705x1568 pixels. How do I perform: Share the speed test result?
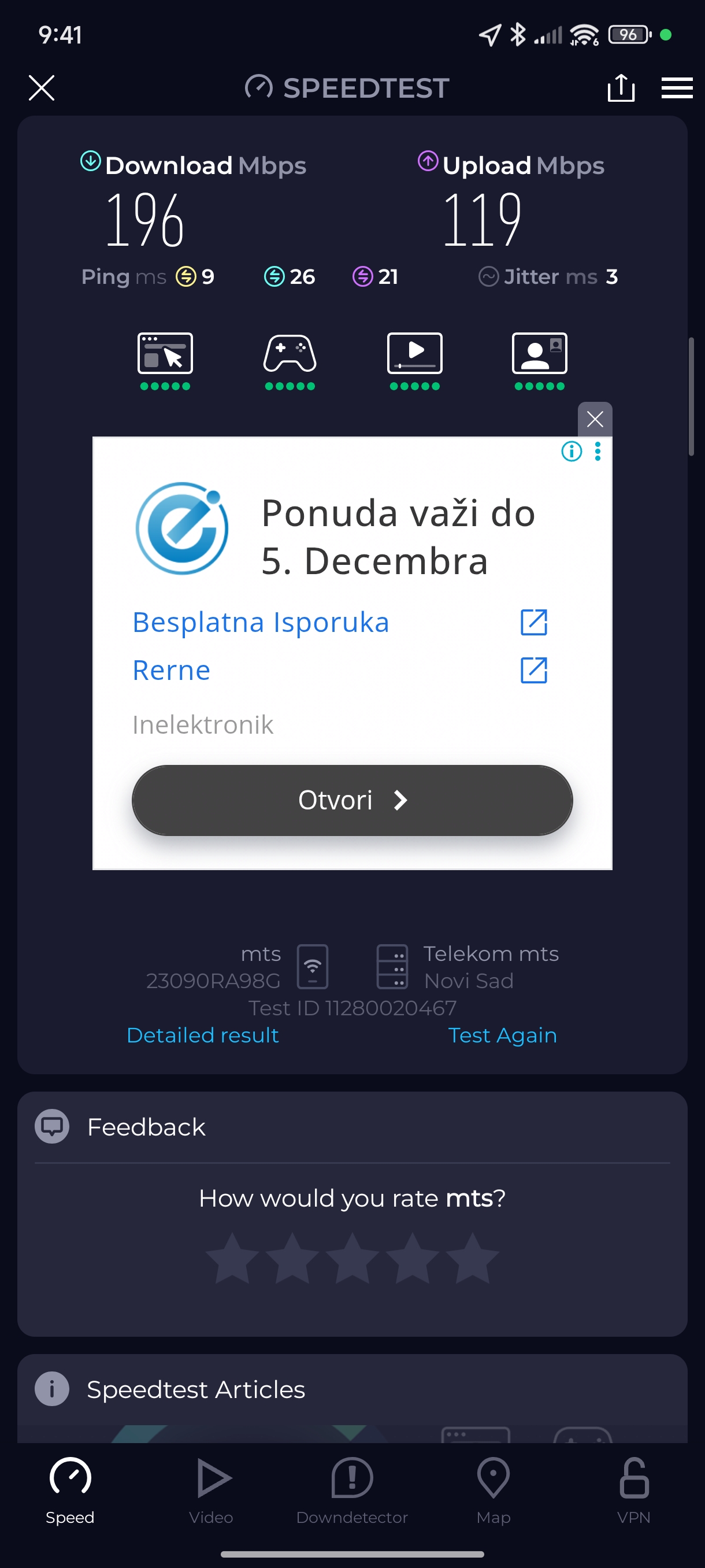[x=621, y=88]
